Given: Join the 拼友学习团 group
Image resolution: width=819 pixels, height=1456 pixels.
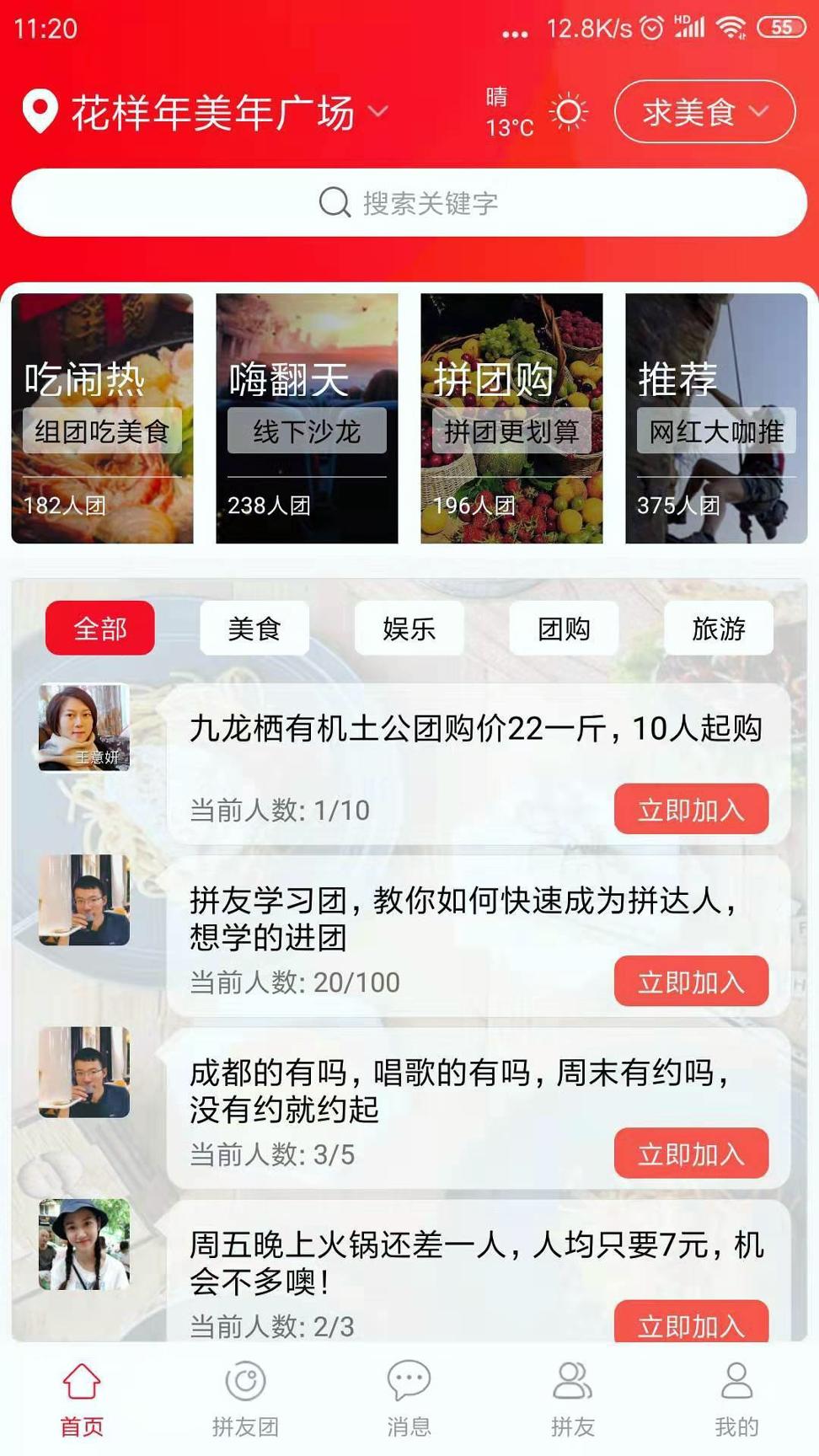Looking at the screenshot, I should click(x=691, y=982).
